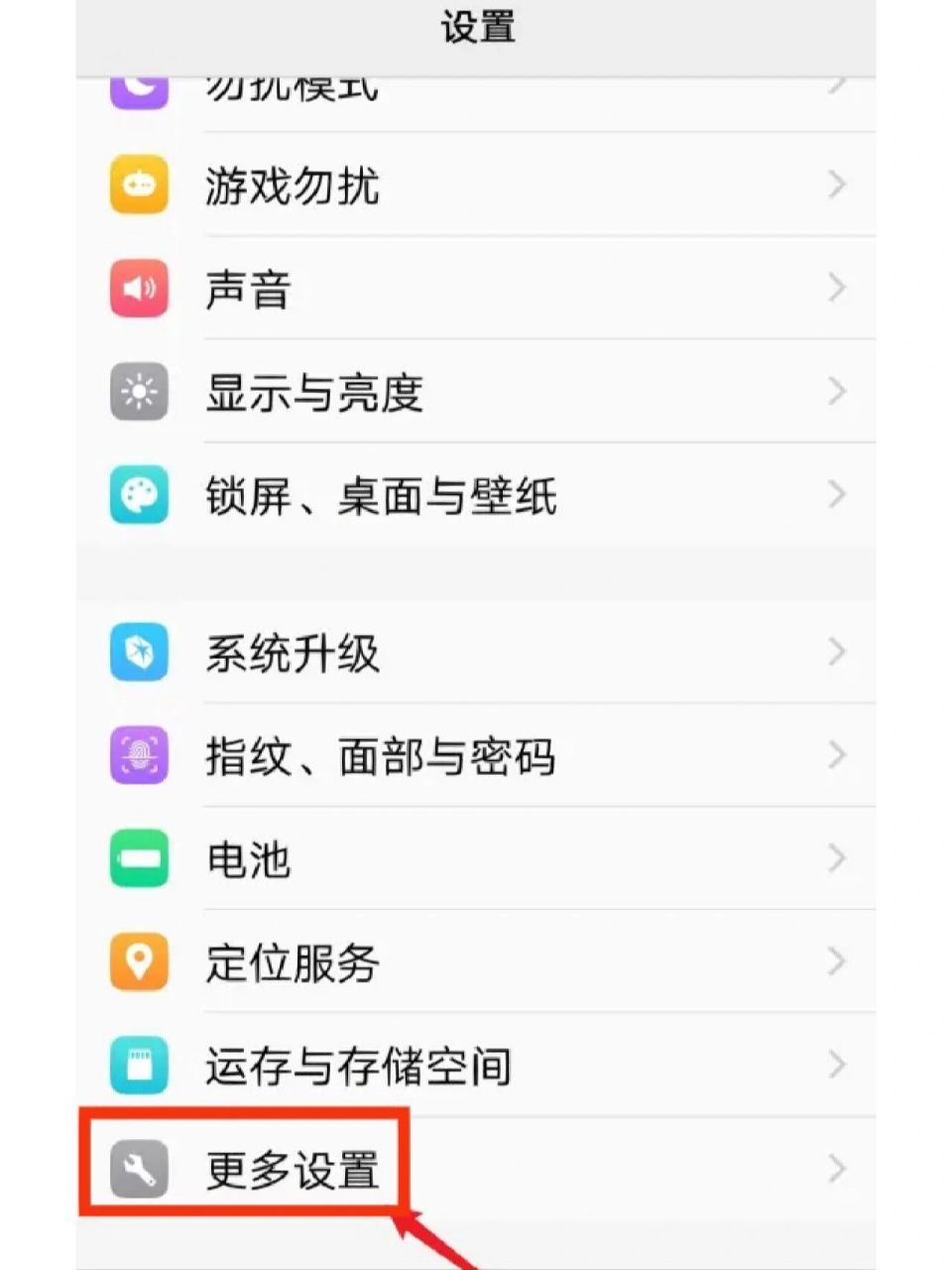The image size is (952, 1270).
Task: Tap the orange location pin icon
Action: (139, 961)
